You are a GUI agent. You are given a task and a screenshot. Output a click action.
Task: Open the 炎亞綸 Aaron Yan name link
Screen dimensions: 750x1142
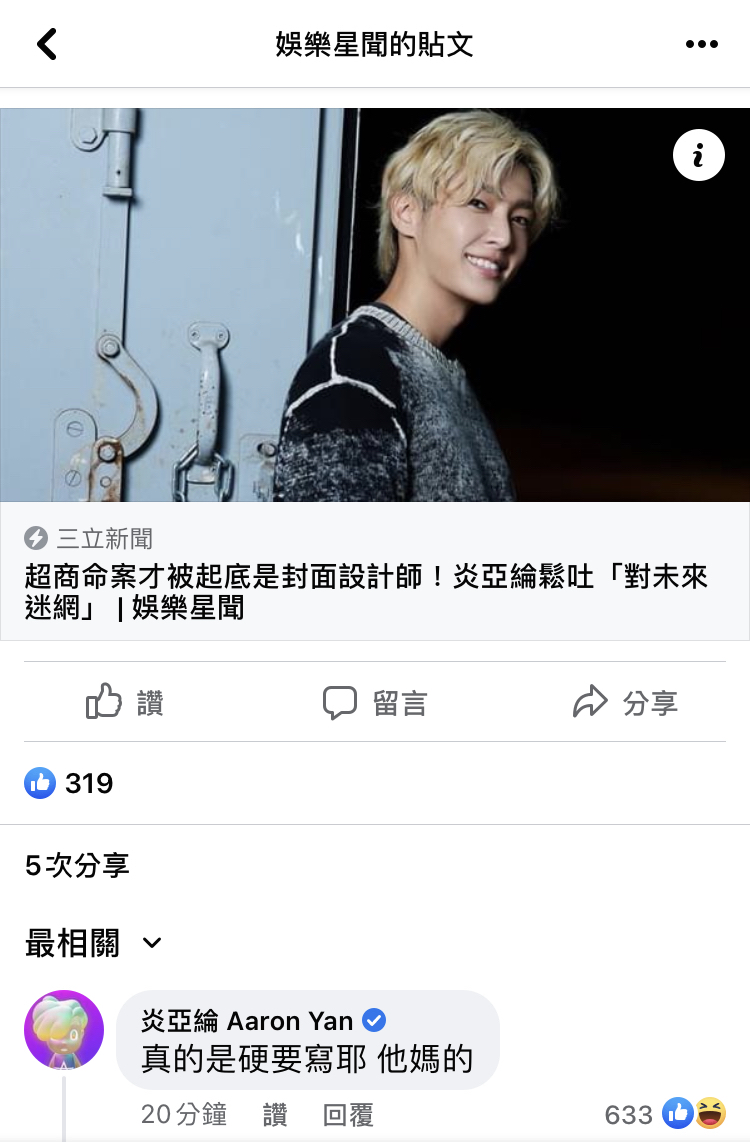coord(248,1021)
